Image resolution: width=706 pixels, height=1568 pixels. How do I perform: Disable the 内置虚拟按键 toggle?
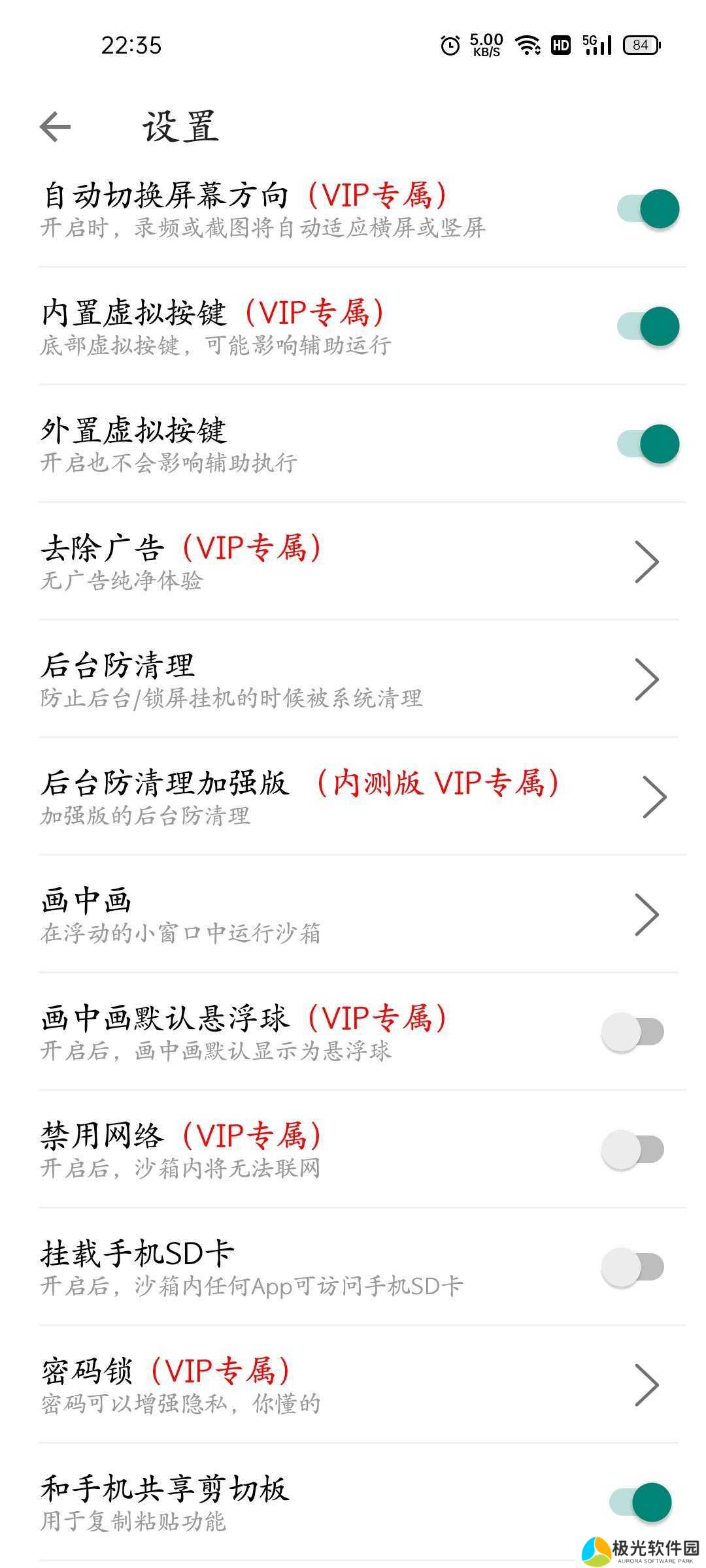[x=648, y=327]
